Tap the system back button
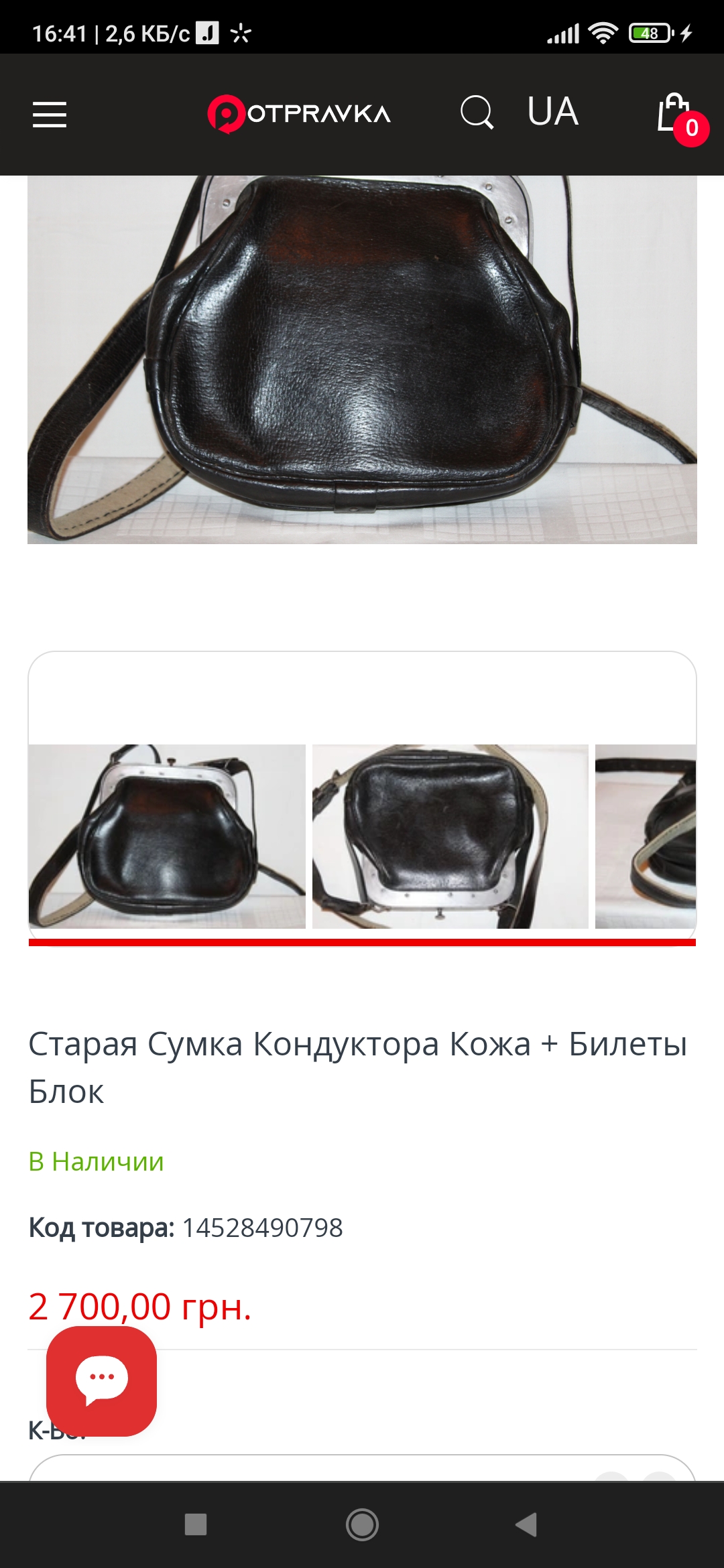 527,1524
